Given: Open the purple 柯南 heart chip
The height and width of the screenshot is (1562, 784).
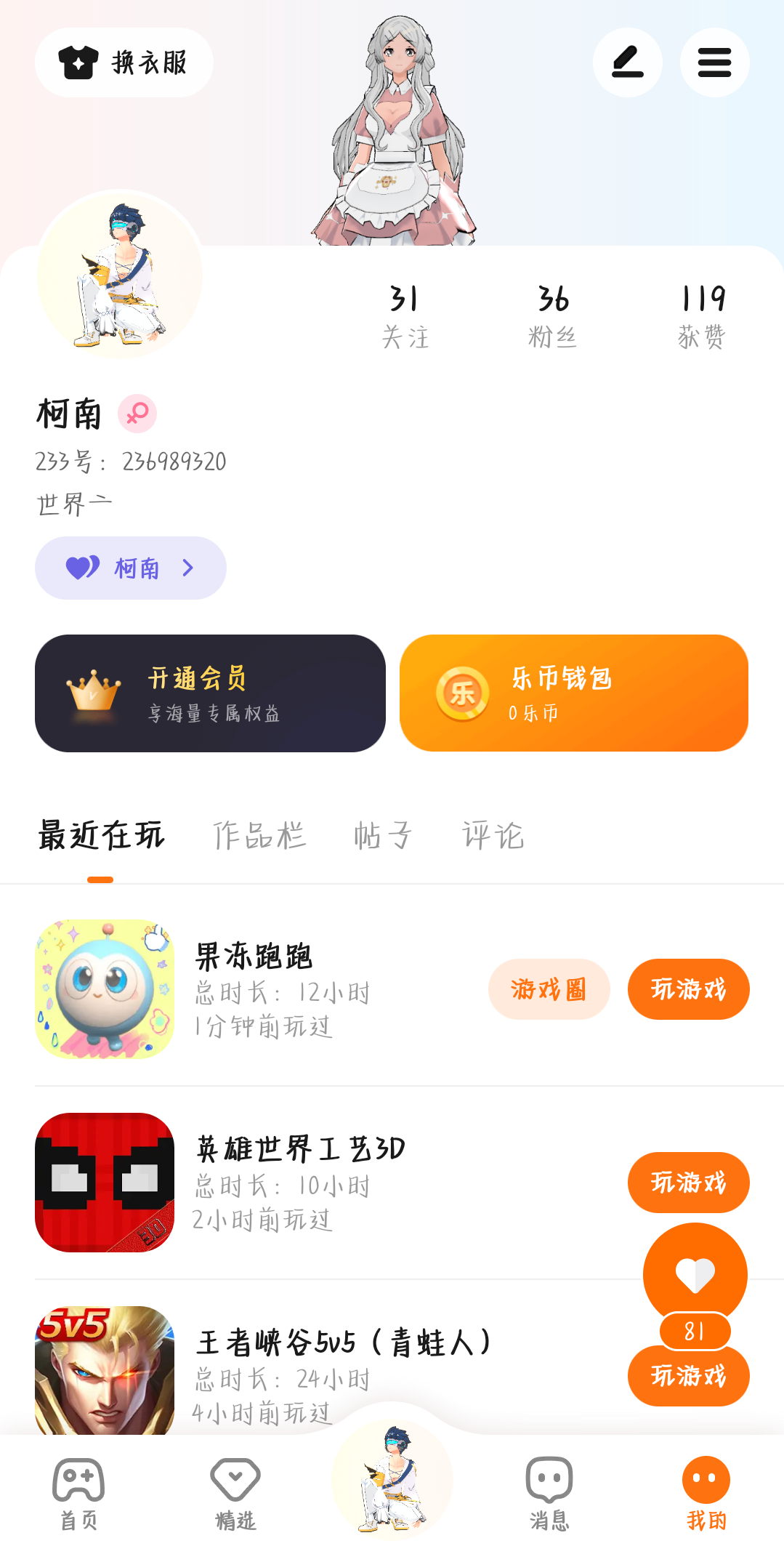Looking at the screenshot, I should tap(131, 568).
